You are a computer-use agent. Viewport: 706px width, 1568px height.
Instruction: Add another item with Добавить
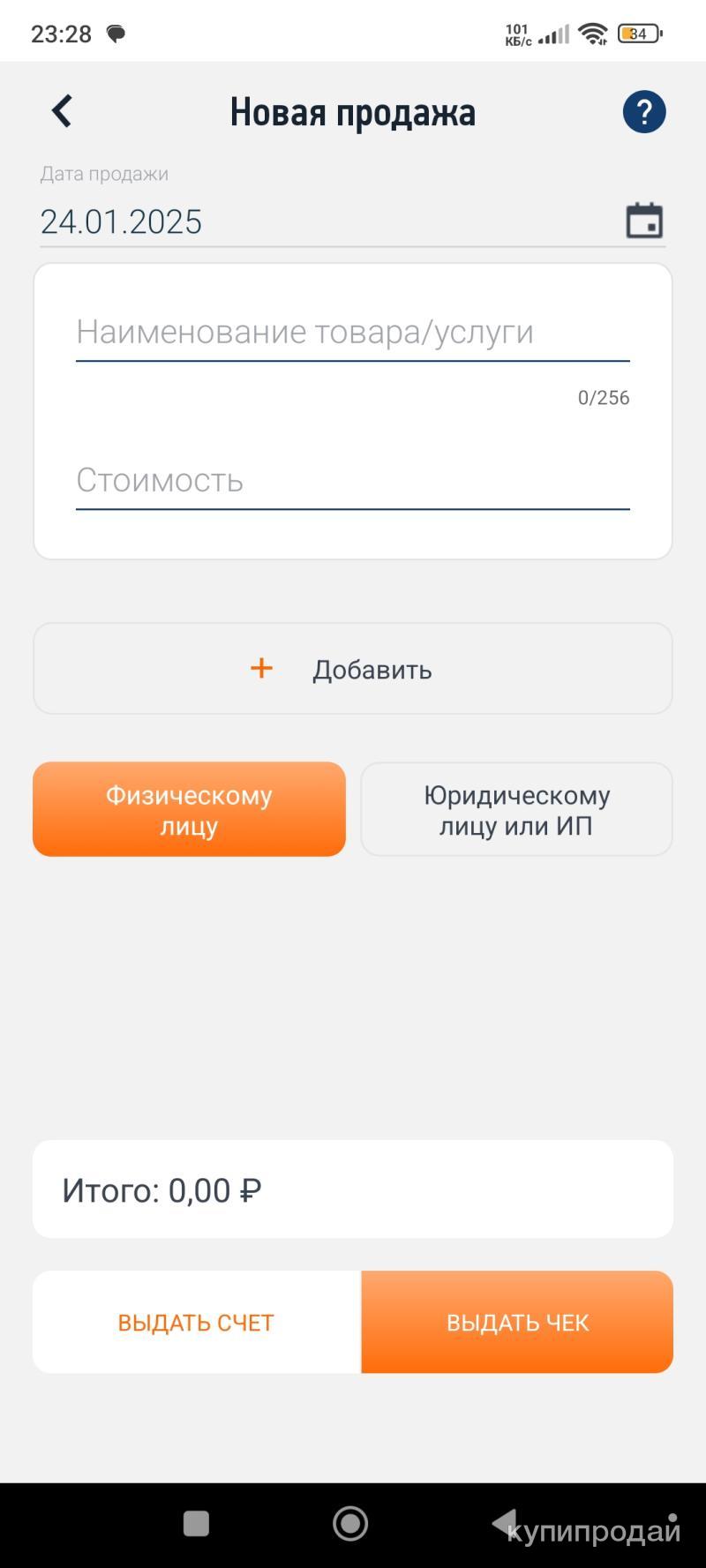[352, 669]
